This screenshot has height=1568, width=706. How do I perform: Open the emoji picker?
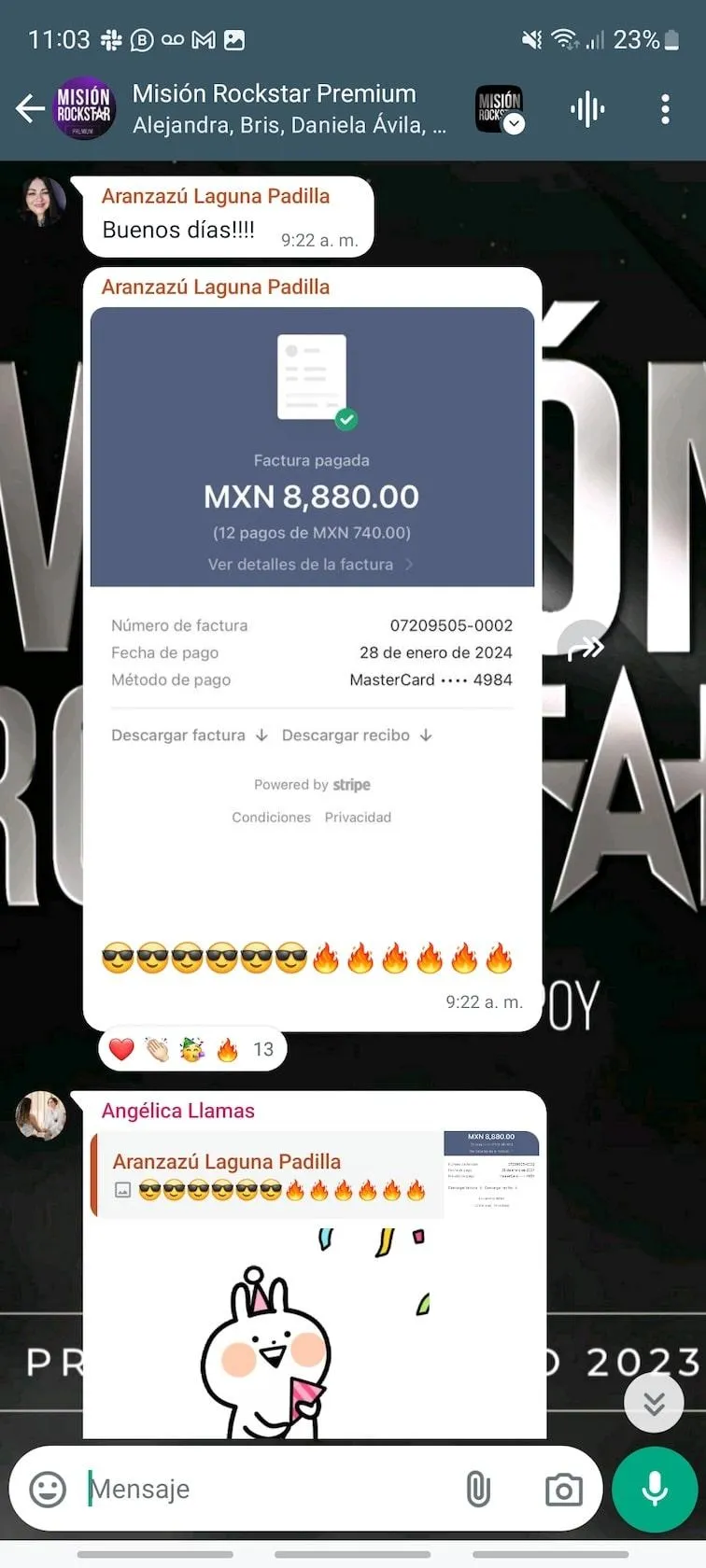point(48,1489)
